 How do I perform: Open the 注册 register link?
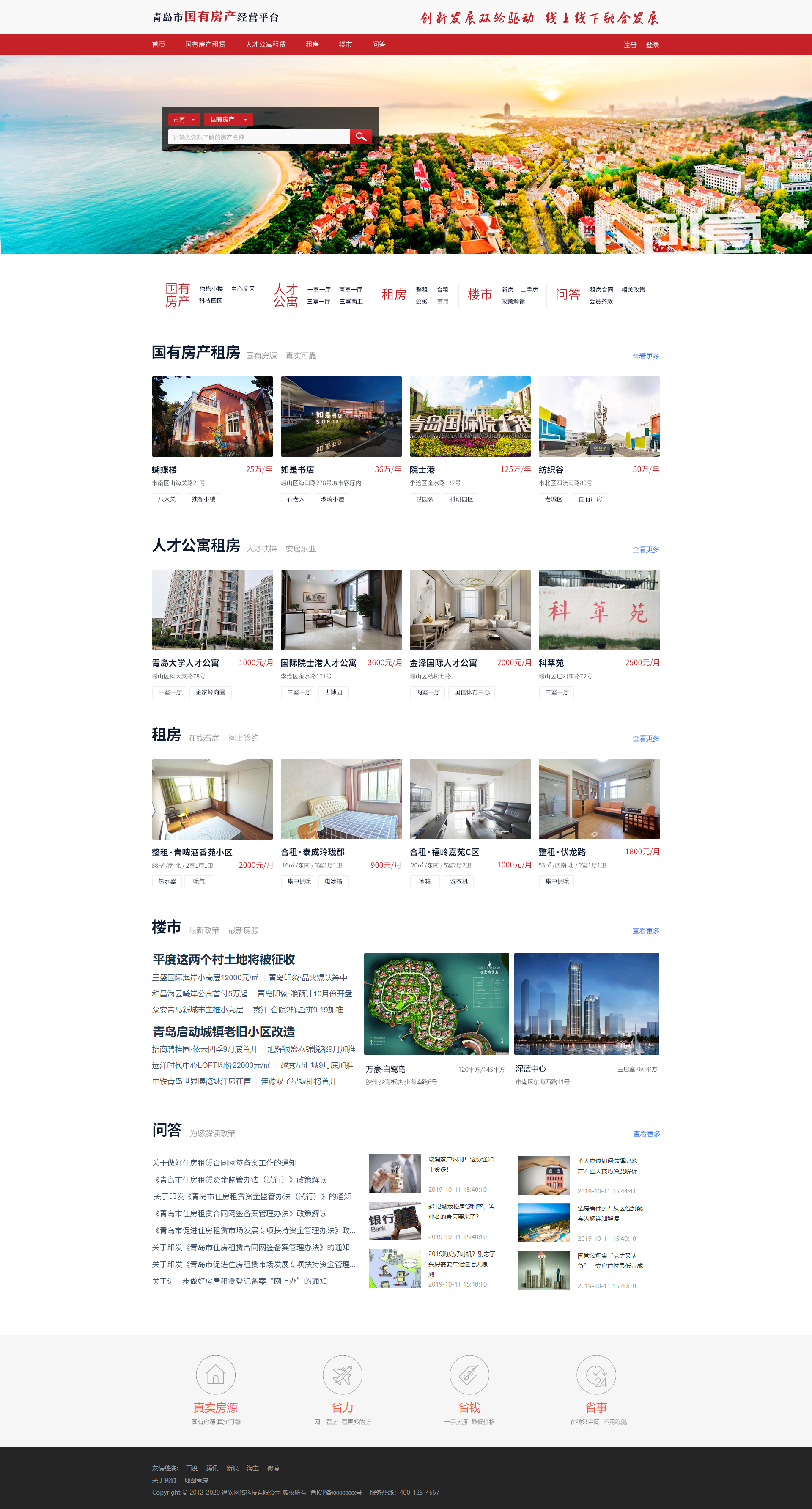pos(630,45)
